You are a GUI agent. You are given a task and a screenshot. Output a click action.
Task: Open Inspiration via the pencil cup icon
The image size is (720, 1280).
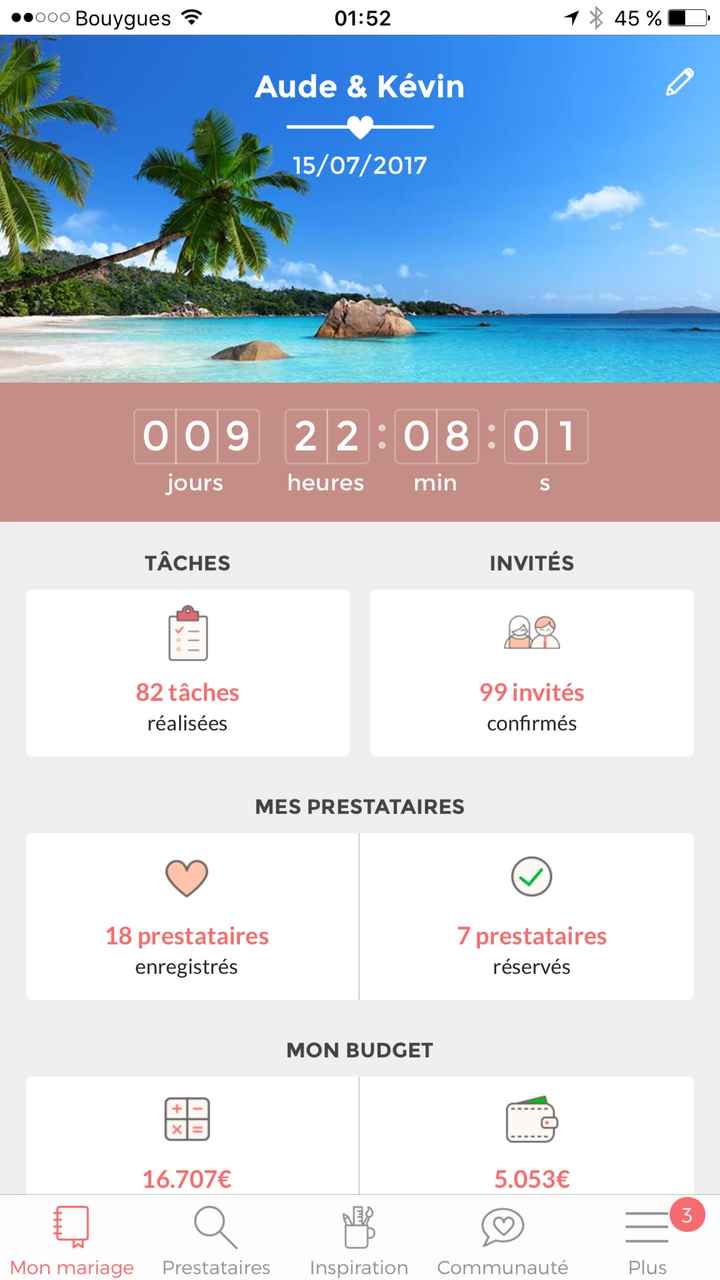[x=358, y=1225]
